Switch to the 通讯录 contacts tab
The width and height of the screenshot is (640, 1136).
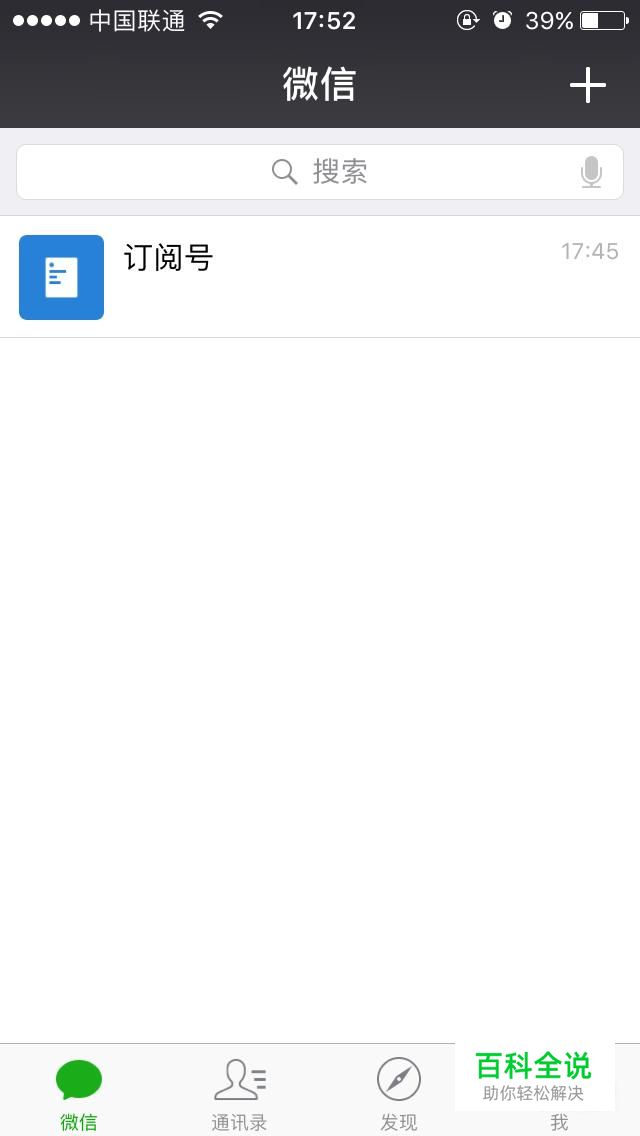(239, 1093)
